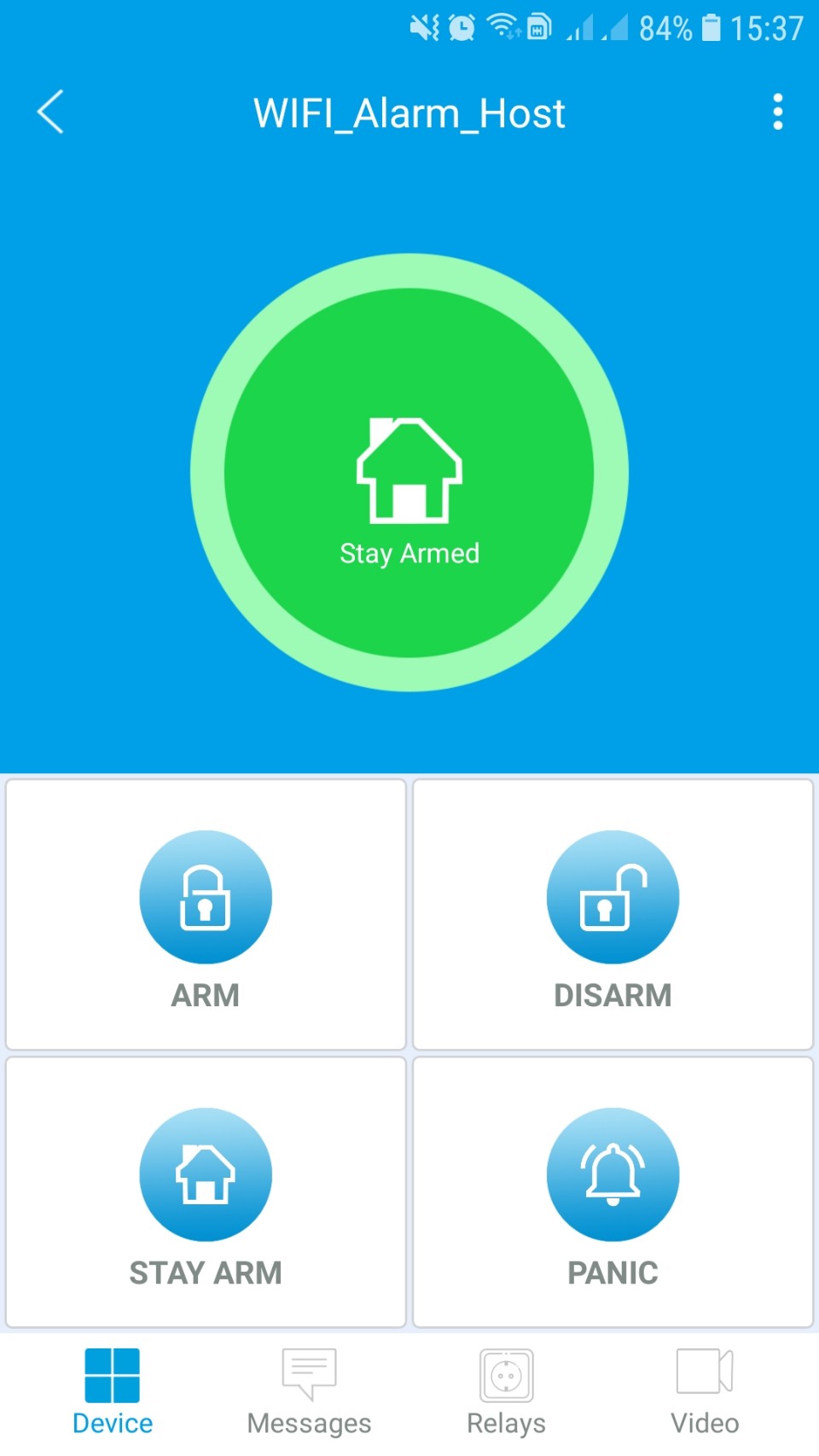819x1456 pixels.
Task: Go to the Relays tab
Action: click(x=506, y=1393)
